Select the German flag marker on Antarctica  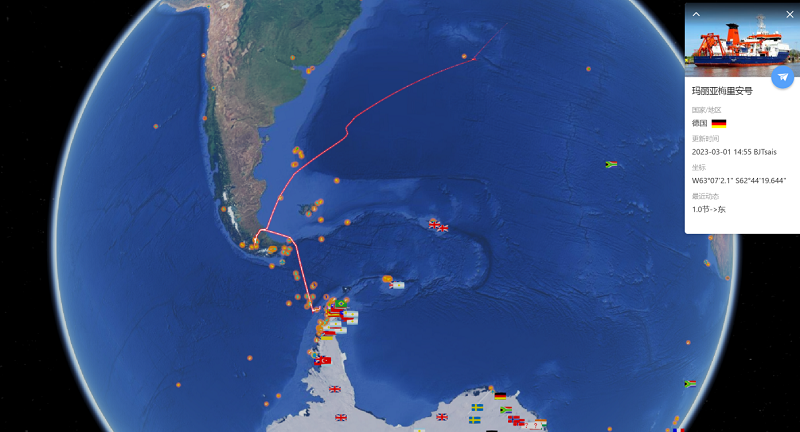tap(501, 396)
